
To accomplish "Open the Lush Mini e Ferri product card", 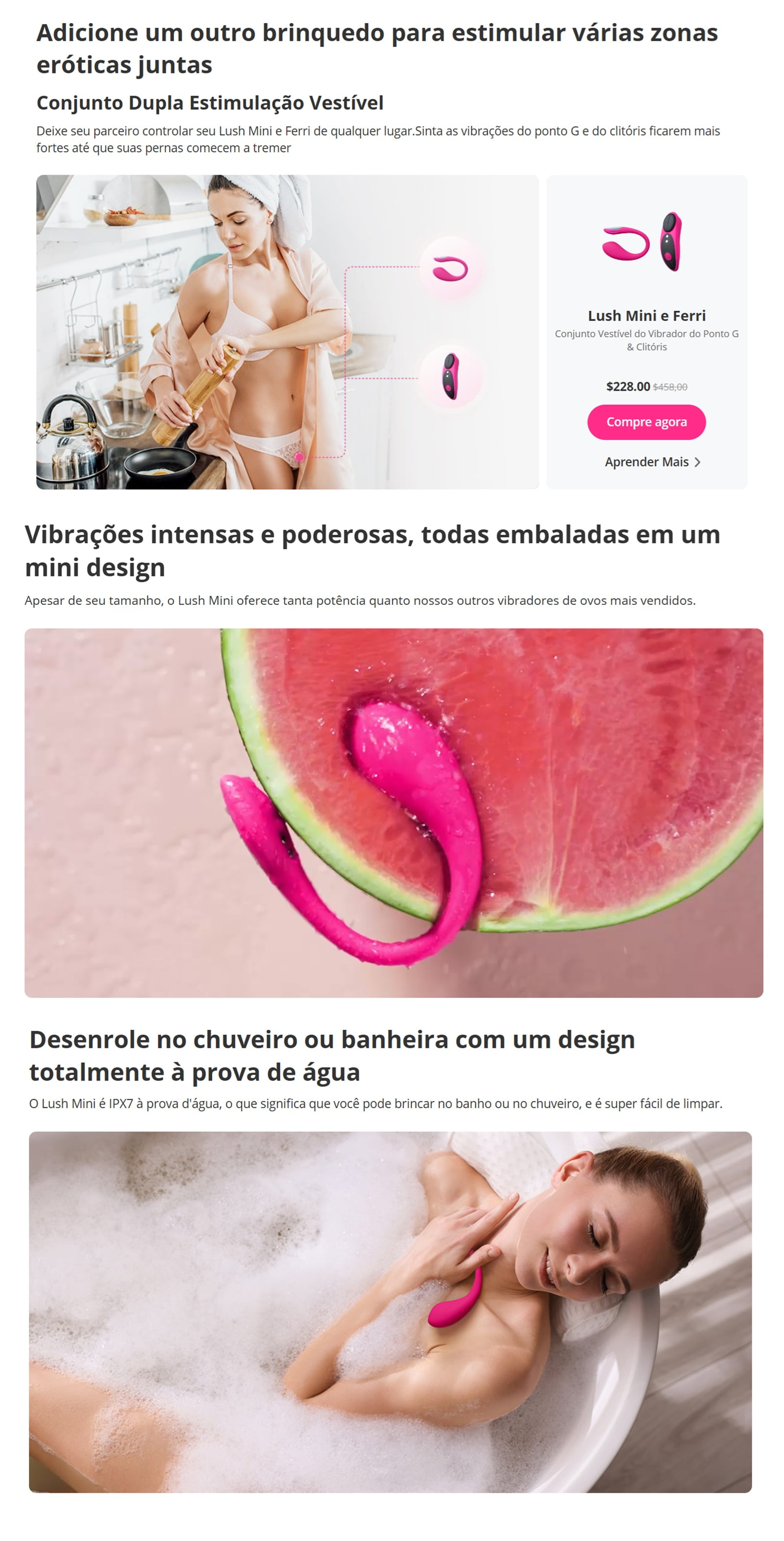I will pyautogui.click(x=646, y=315).
